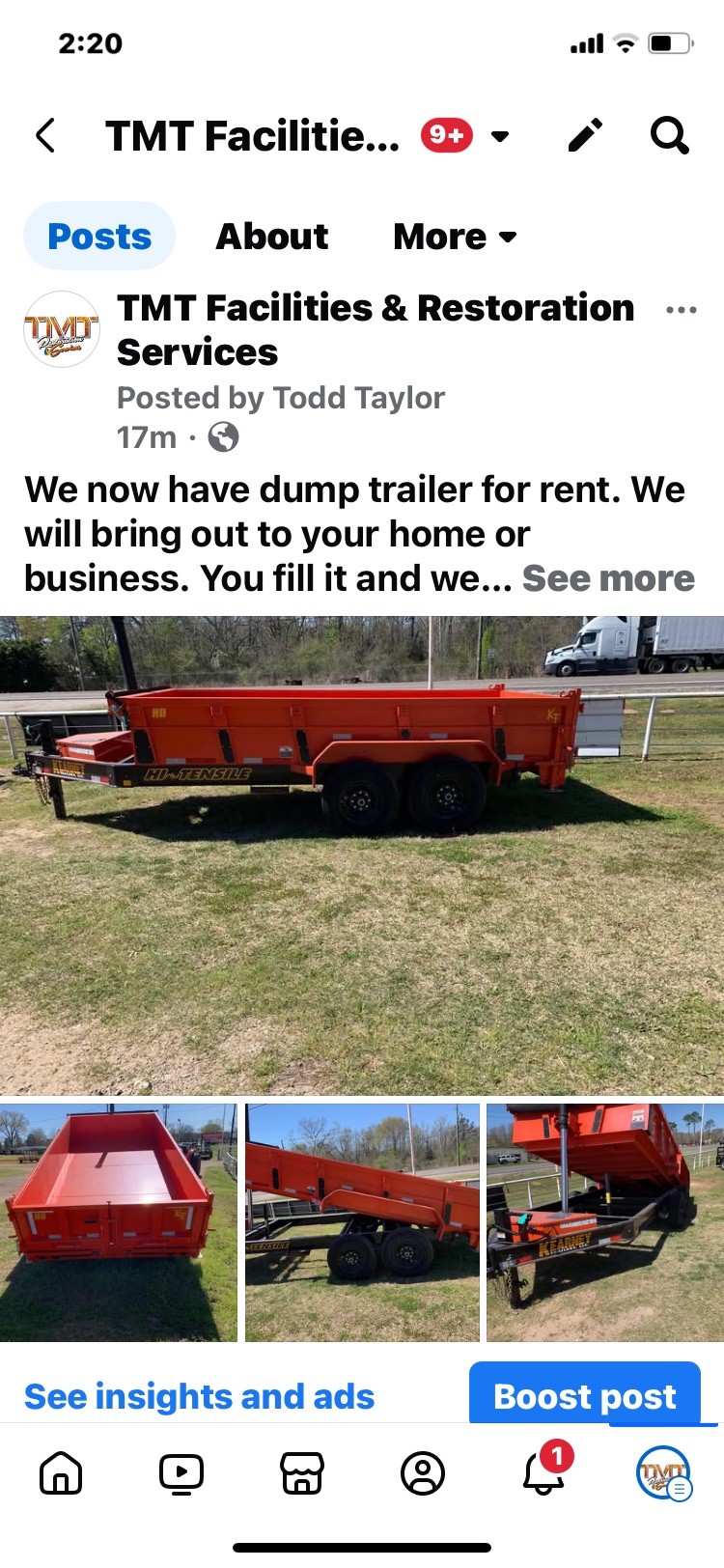Viewport: 724px width, 1568px height.
Task: View the empty trailer bed photo
Action: (x=118, y=1223)
